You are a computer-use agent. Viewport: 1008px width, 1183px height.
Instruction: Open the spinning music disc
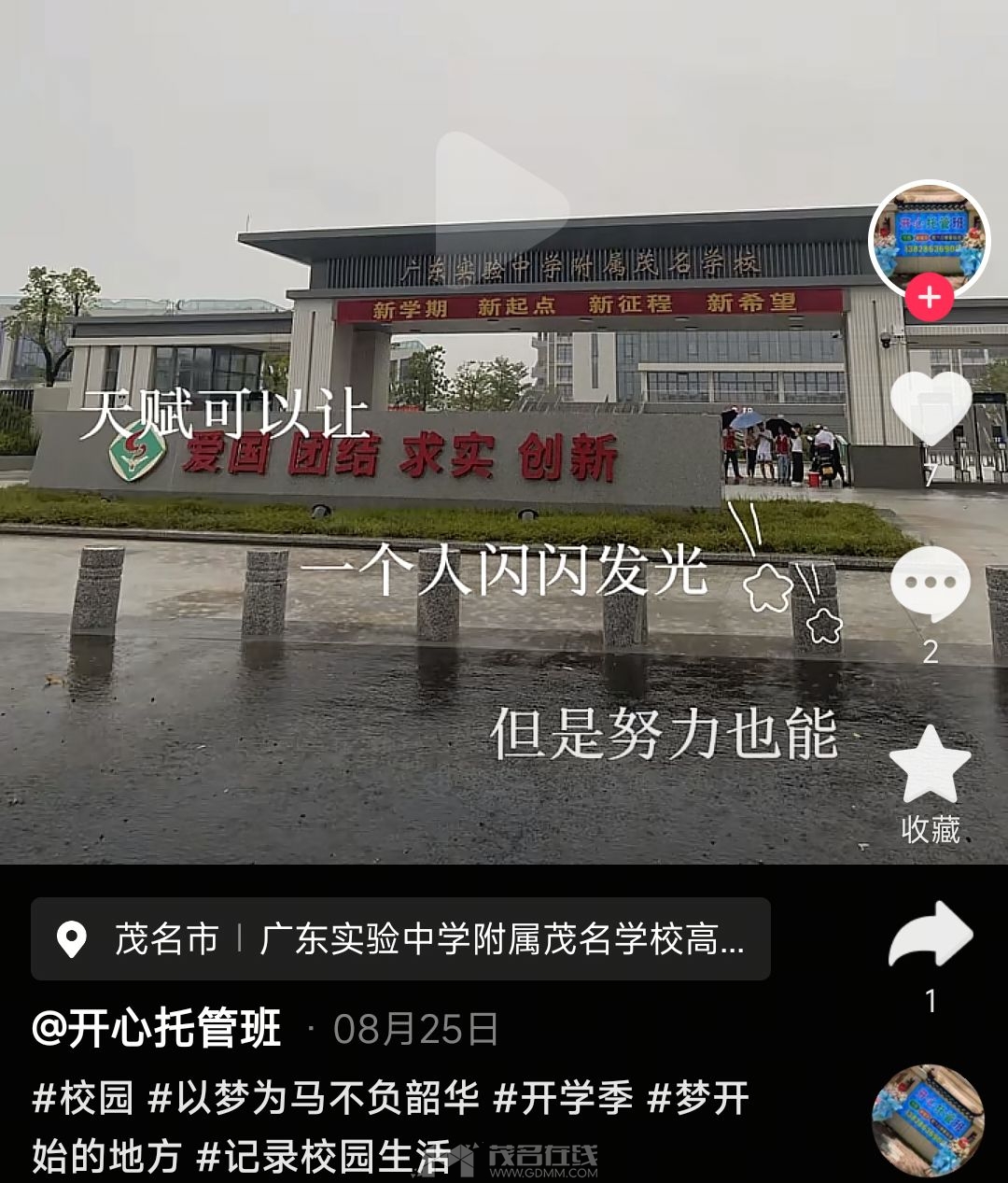tap(928, 1120)
